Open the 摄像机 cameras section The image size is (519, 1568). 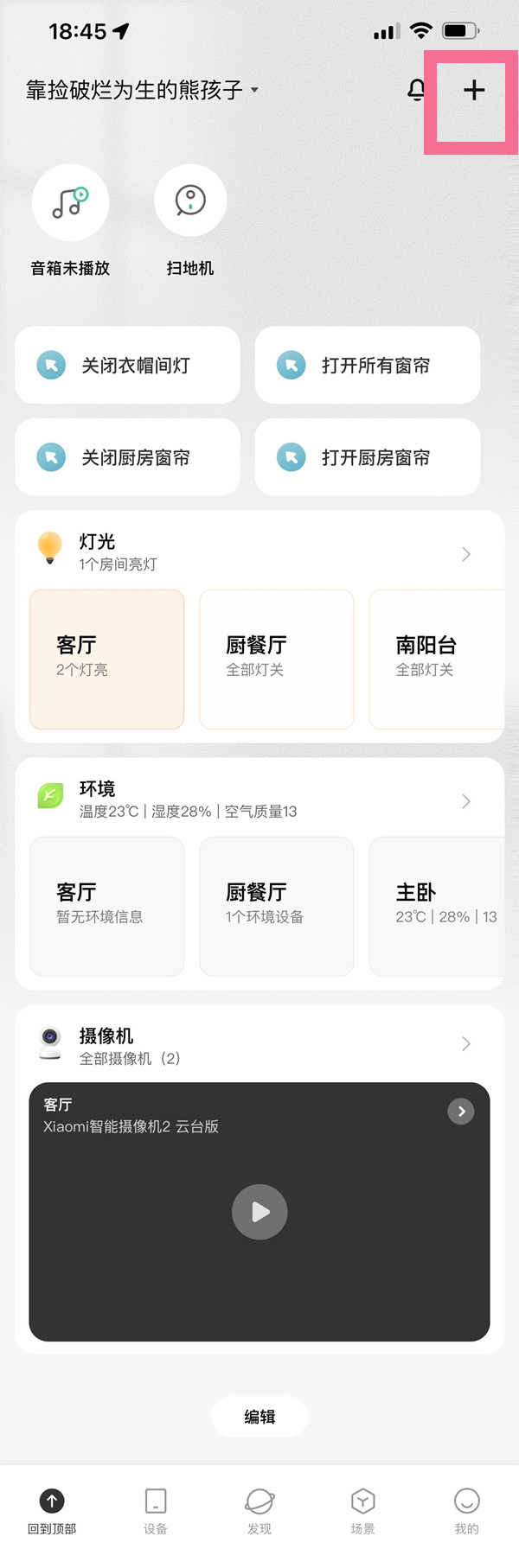tap(259, 1045)
